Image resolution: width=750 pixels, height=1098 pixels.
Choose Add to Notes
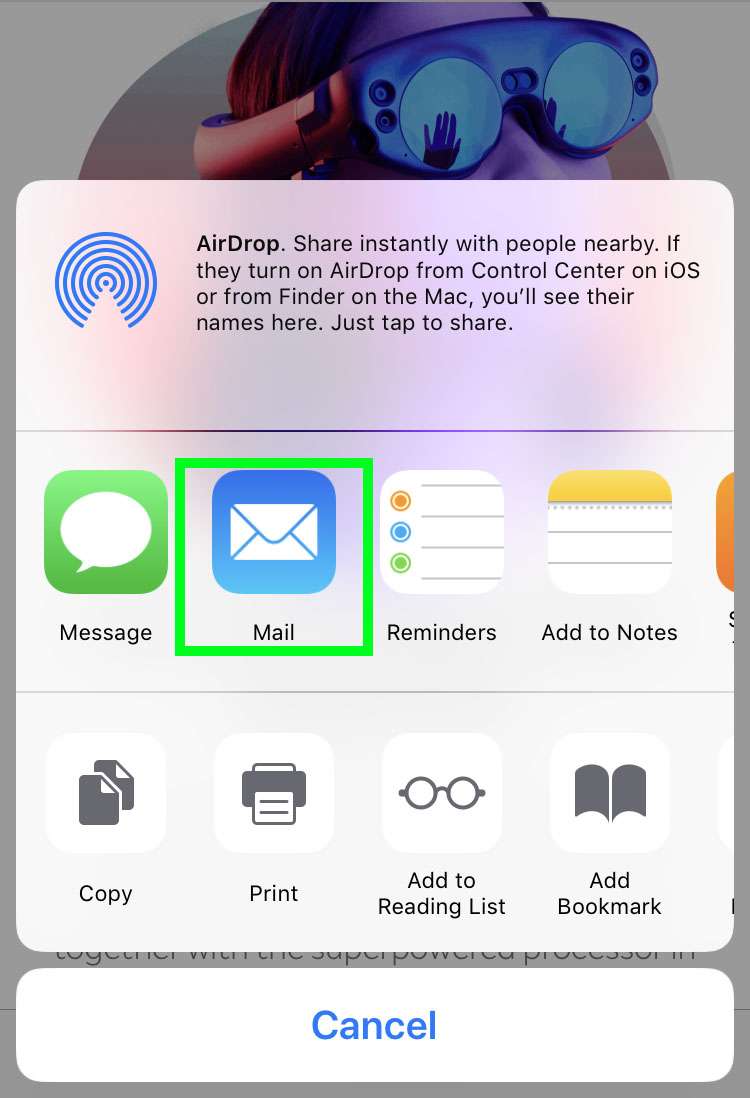610,532
